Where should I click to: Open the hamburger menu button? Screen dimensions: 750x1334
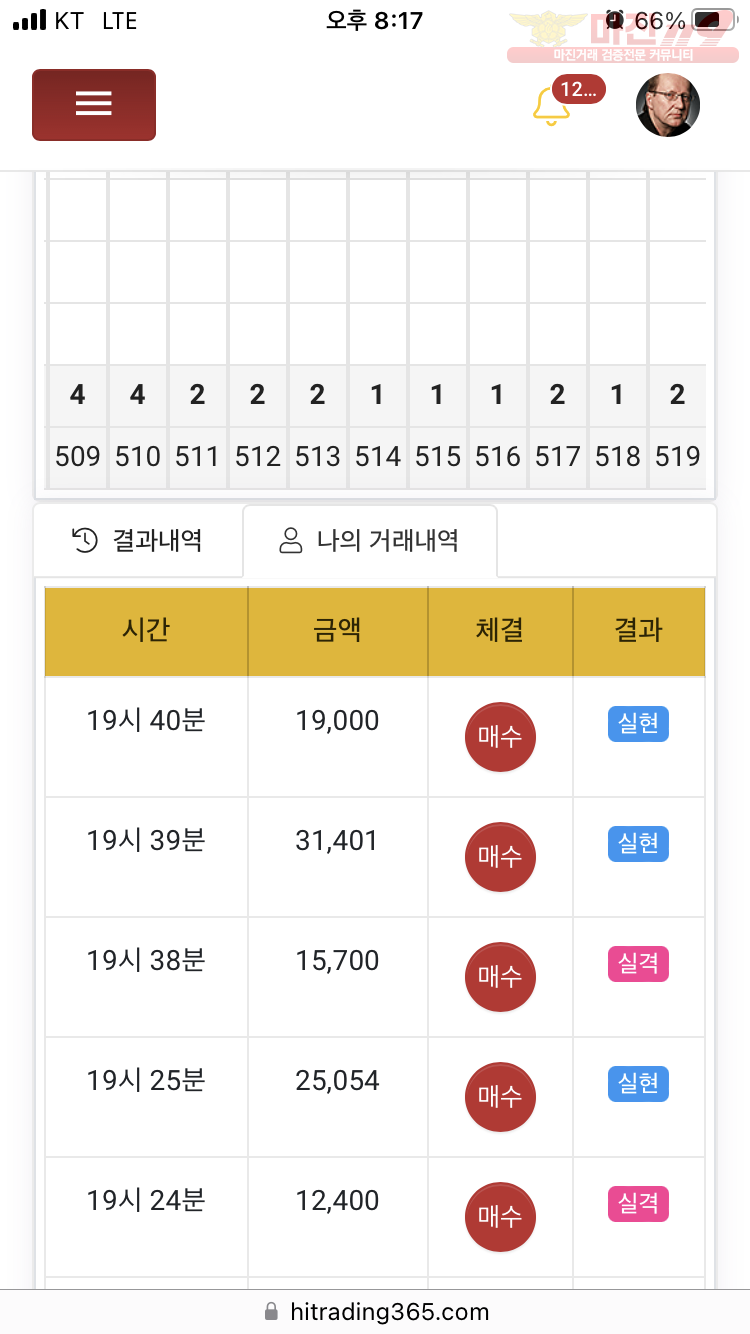tap(94, 104)
